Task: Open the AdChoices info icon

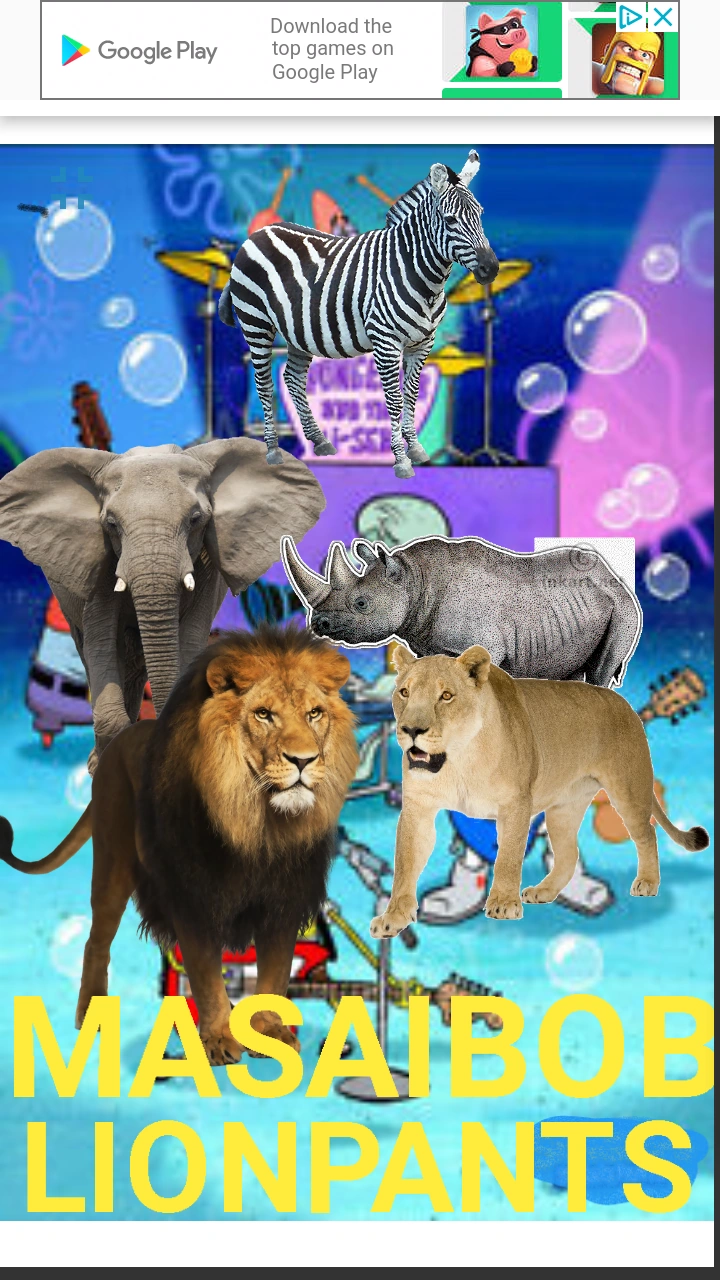Action: [x=631, y=17]
